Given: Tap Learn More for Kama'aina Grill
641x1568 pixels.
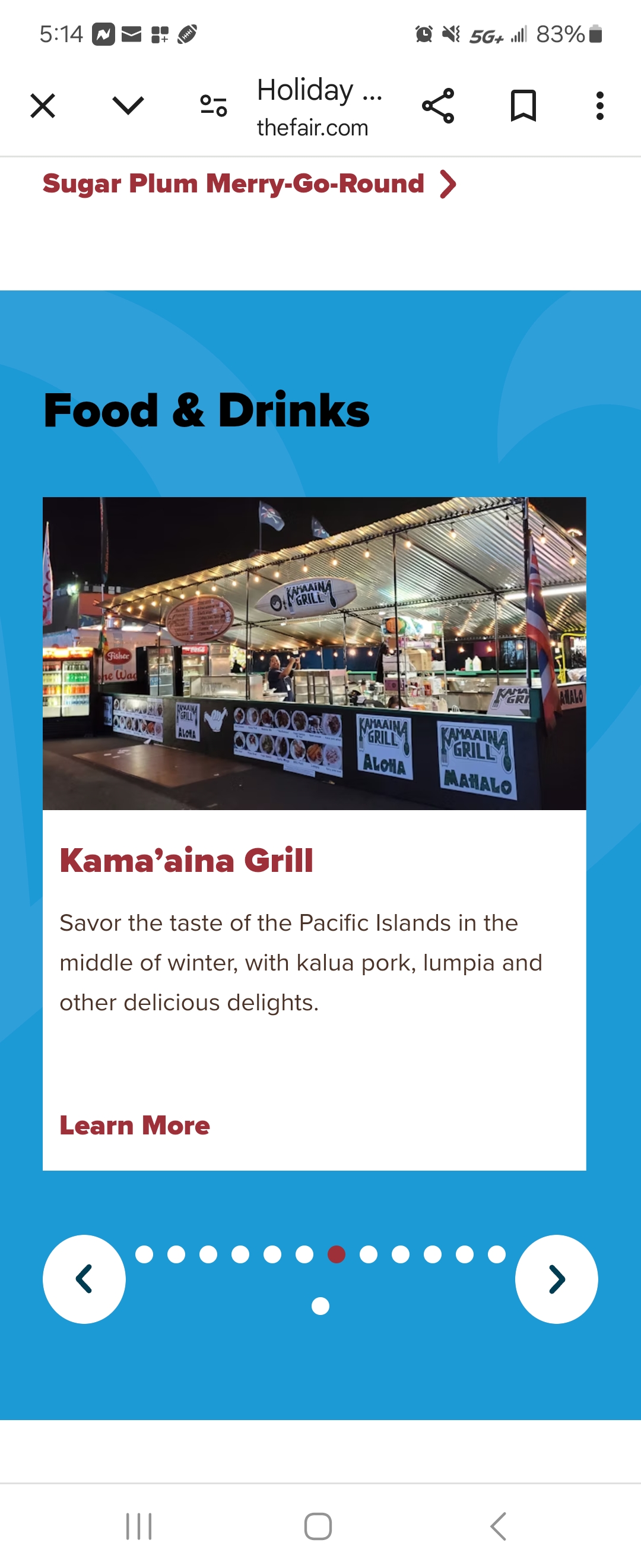Looking at the screenshot, I should (x=134, y=1126).
